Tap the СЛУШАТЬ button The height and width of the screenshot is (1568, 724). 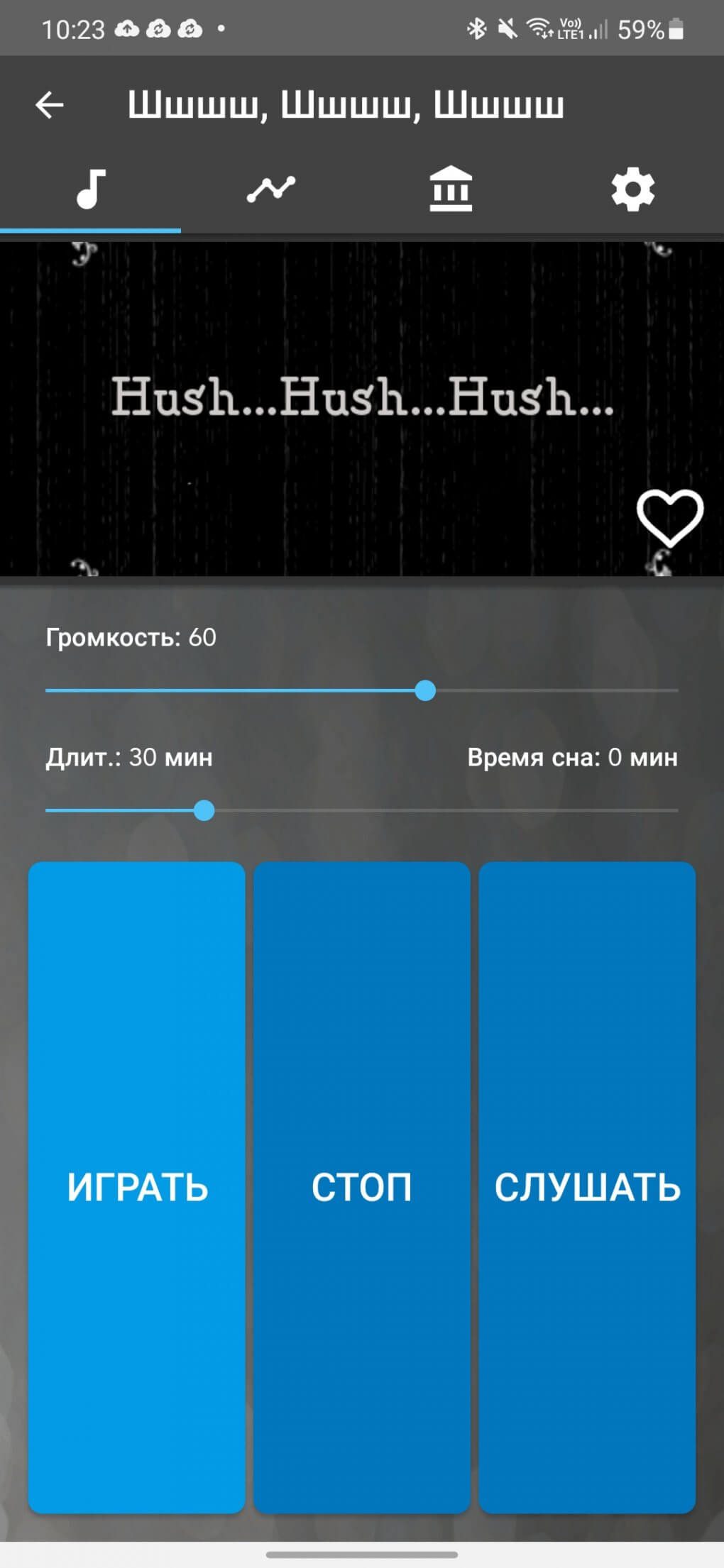click(x=587, y=1186)
